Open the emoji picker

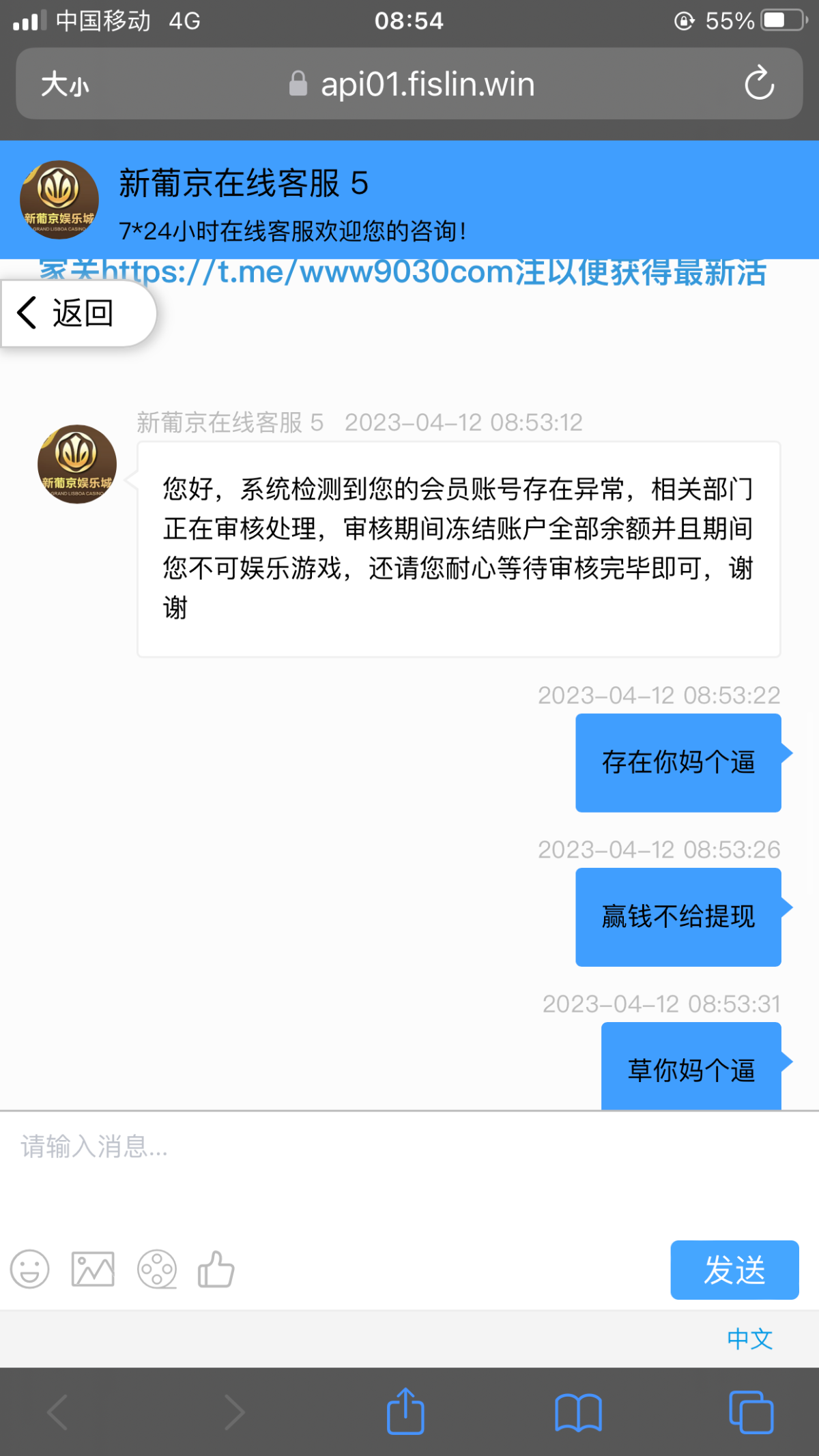click(30, 1270)
